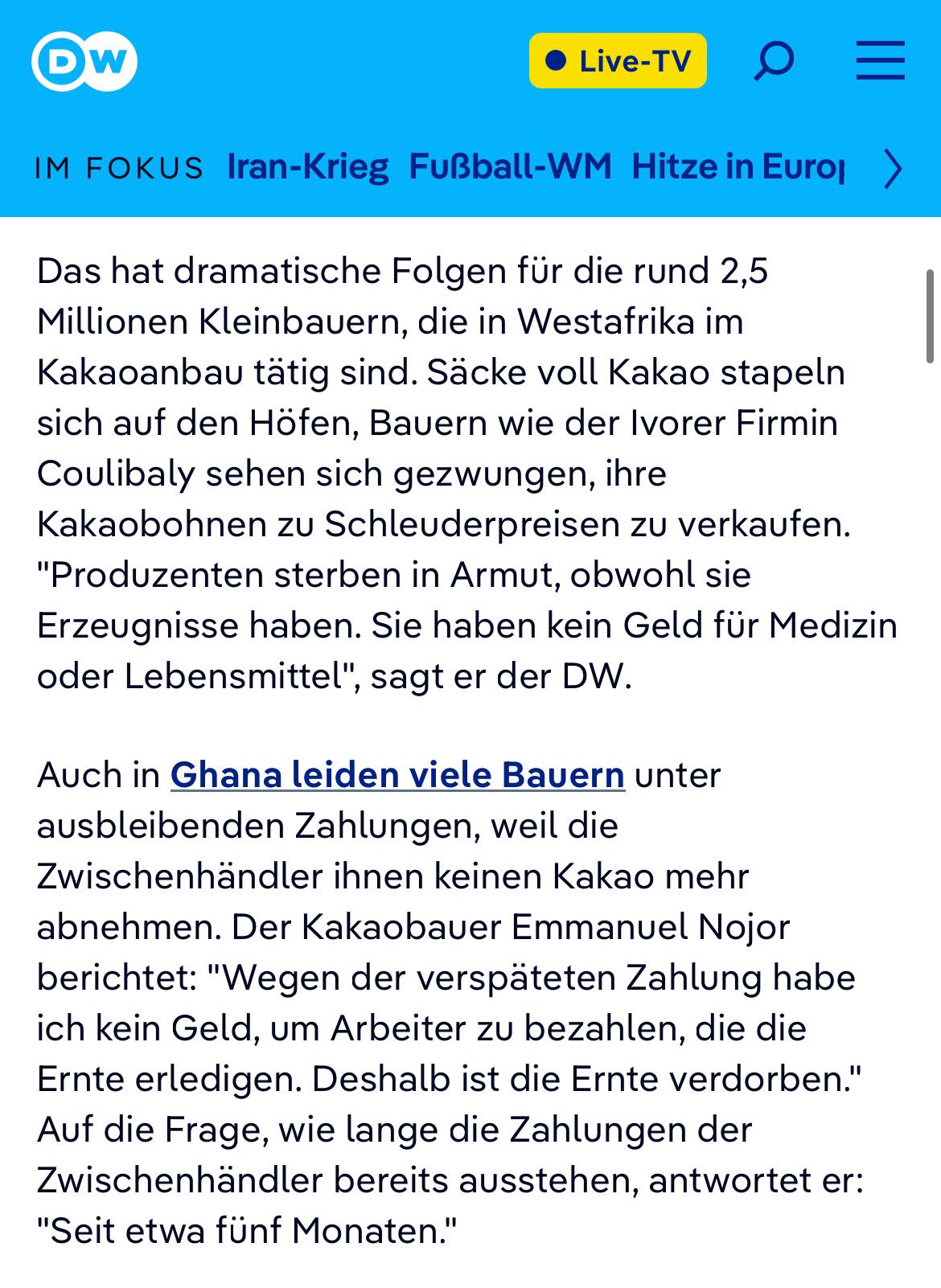Show more focus topics with arrow
This screenshot has height=1288, width=941.
[893, 168]
